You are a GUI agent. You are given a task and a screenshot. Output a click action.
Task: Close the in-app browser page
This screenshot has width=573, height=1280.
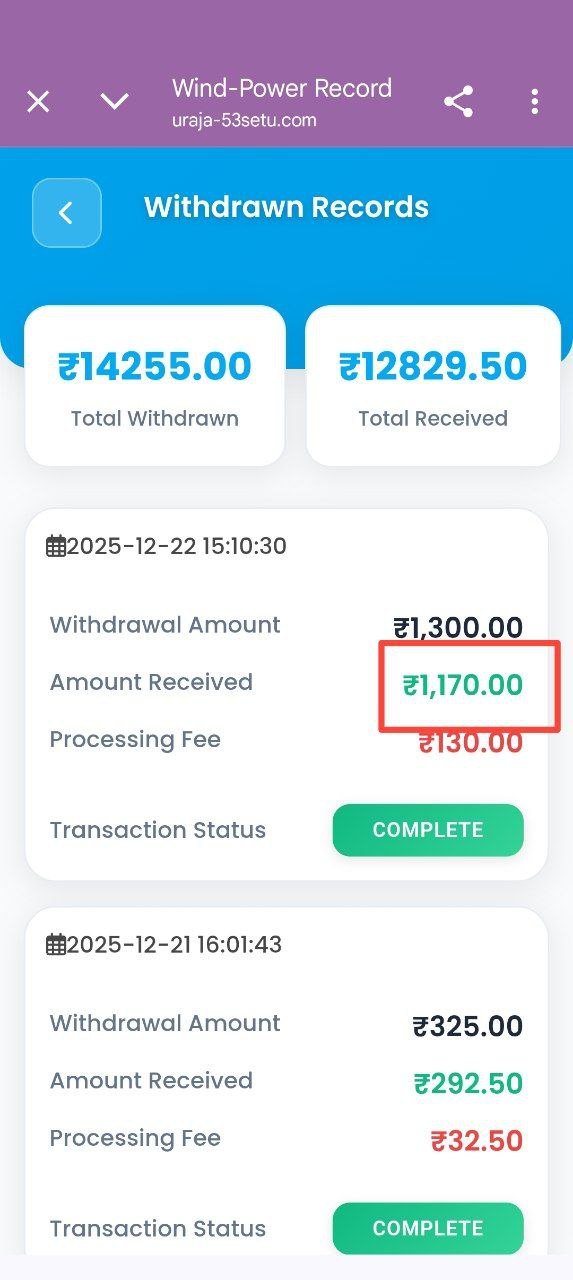pyautogui.click(x=38, y=102)
